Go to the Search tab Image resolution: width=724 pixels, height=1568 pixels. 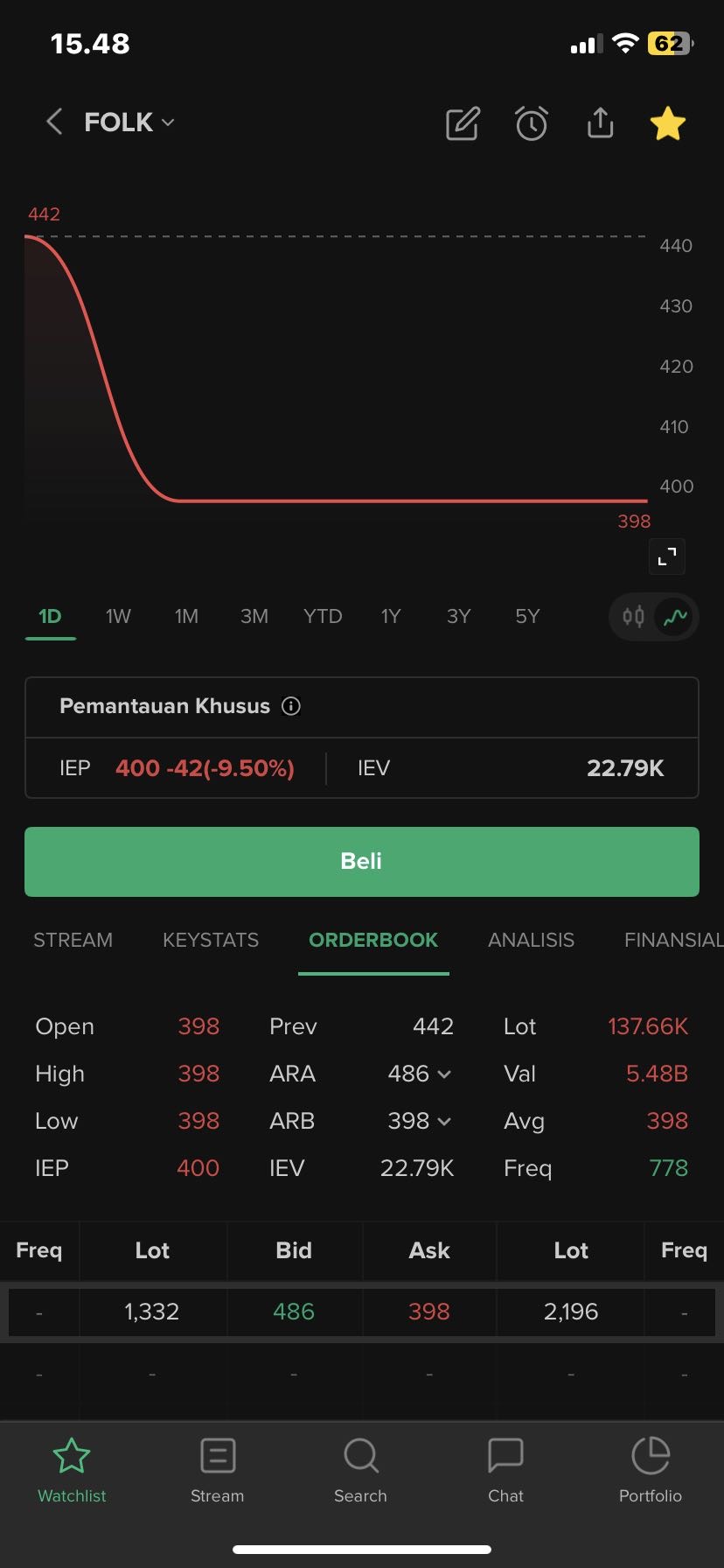click(360, 1470)
